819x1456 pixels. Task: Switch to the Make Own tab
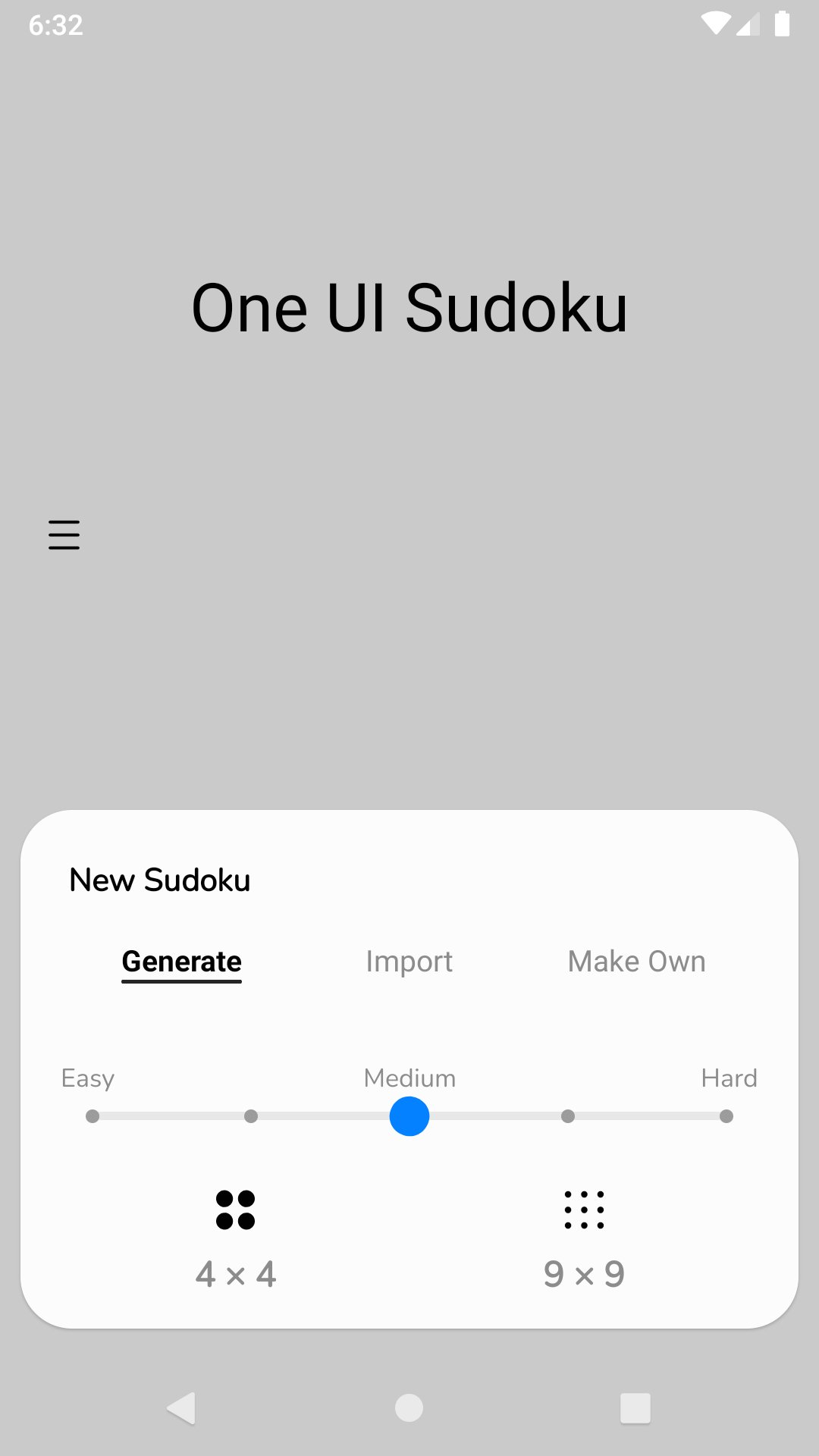(635, 961)
